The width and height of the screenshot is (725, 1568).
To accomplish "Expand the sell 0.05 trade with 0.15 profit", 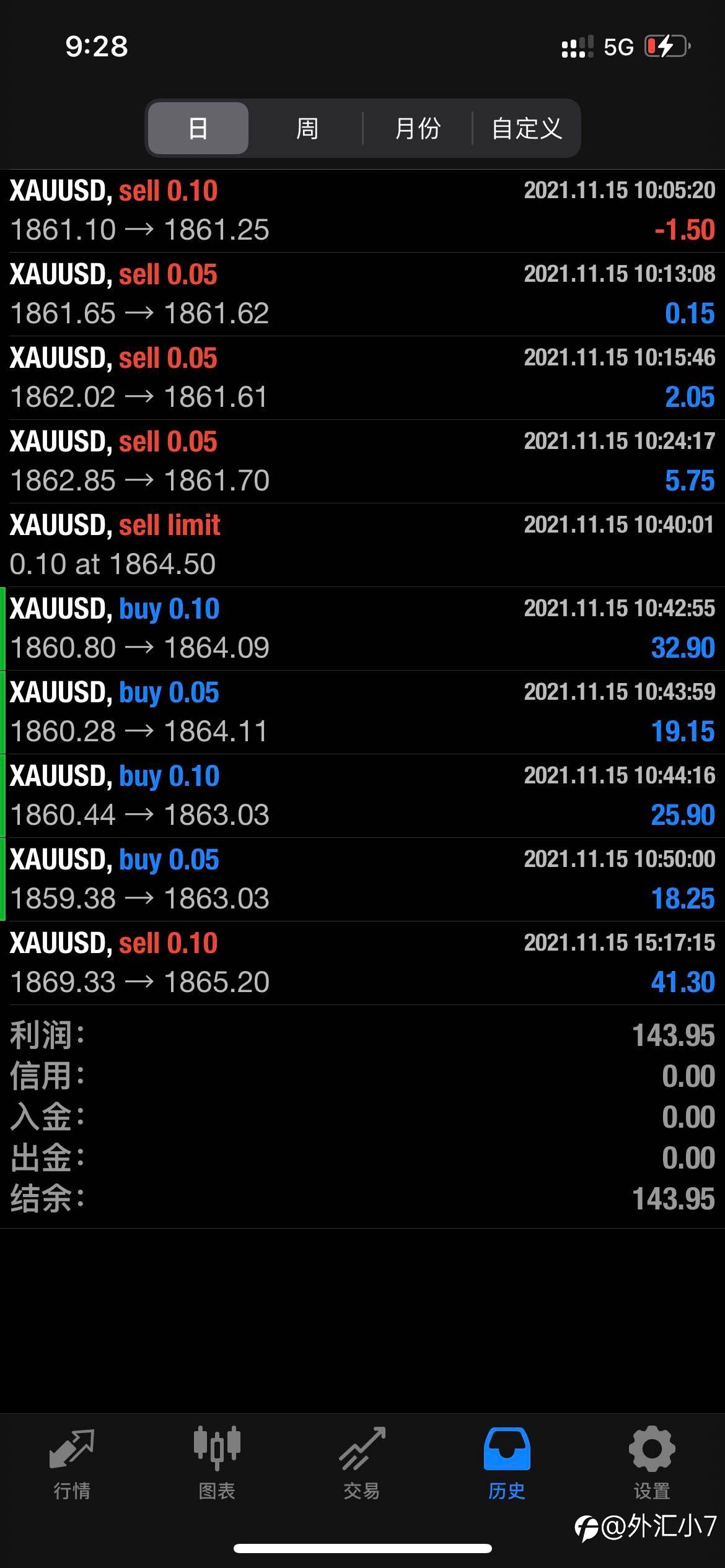I will point(362,294).
